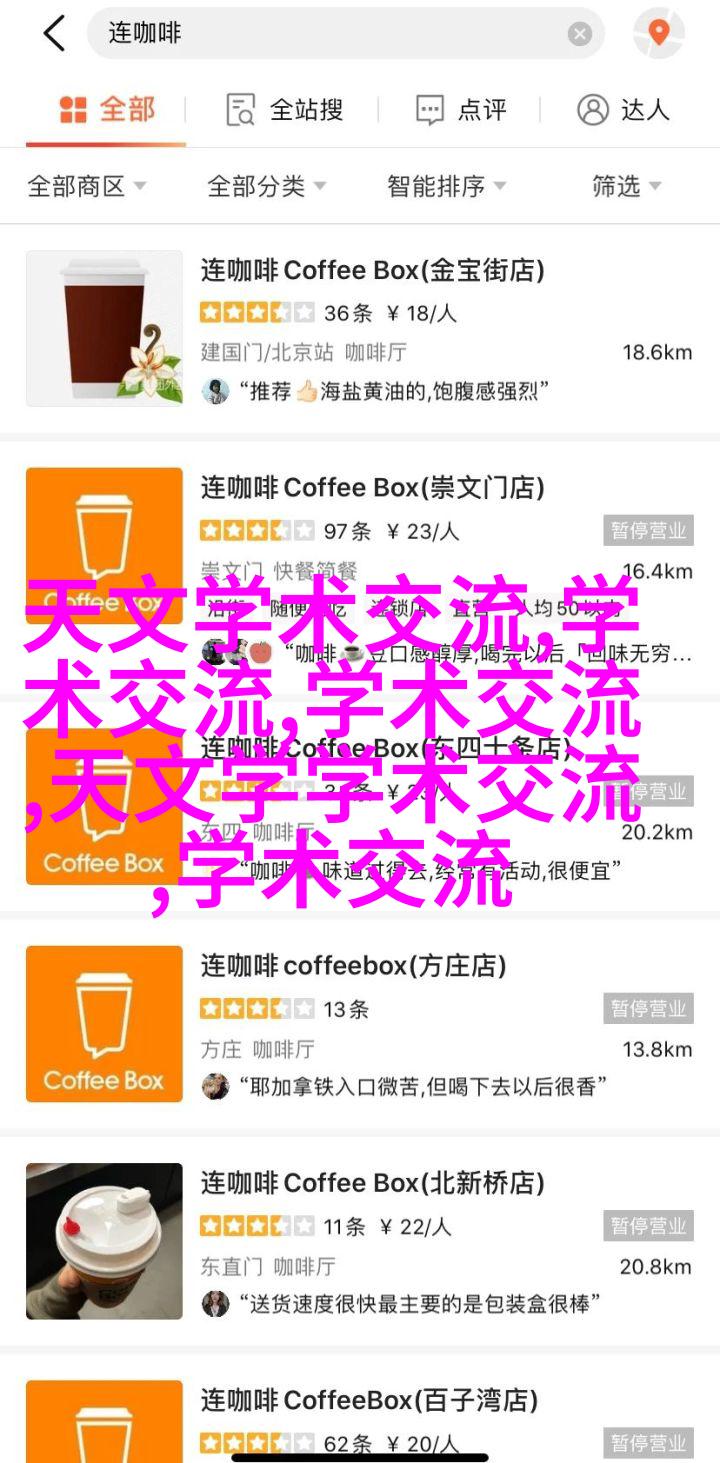Select the 全部 tab
The image size is (720, 1463).
pyautogui.click(x=107, y=110)
